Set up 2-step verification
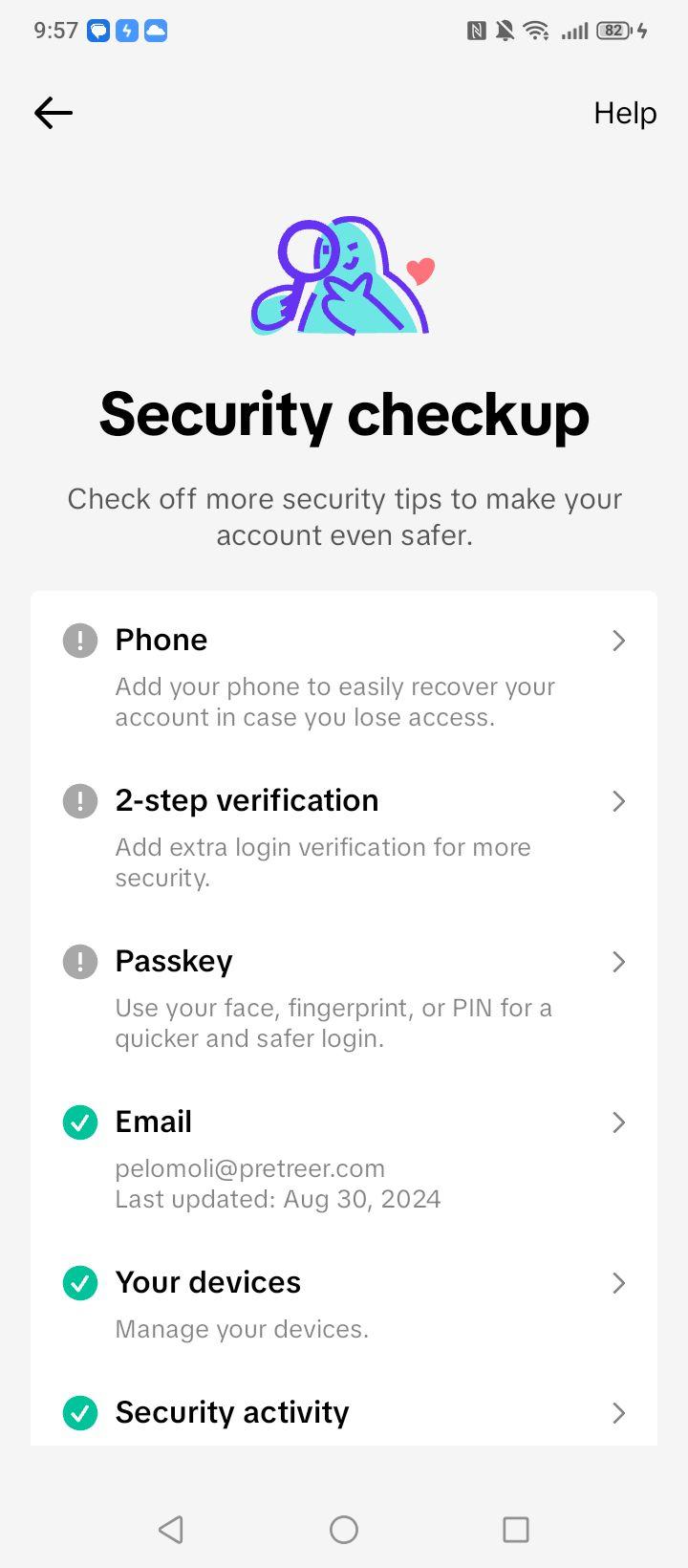Screen dimensions: 688x1568 coord(344,836)
